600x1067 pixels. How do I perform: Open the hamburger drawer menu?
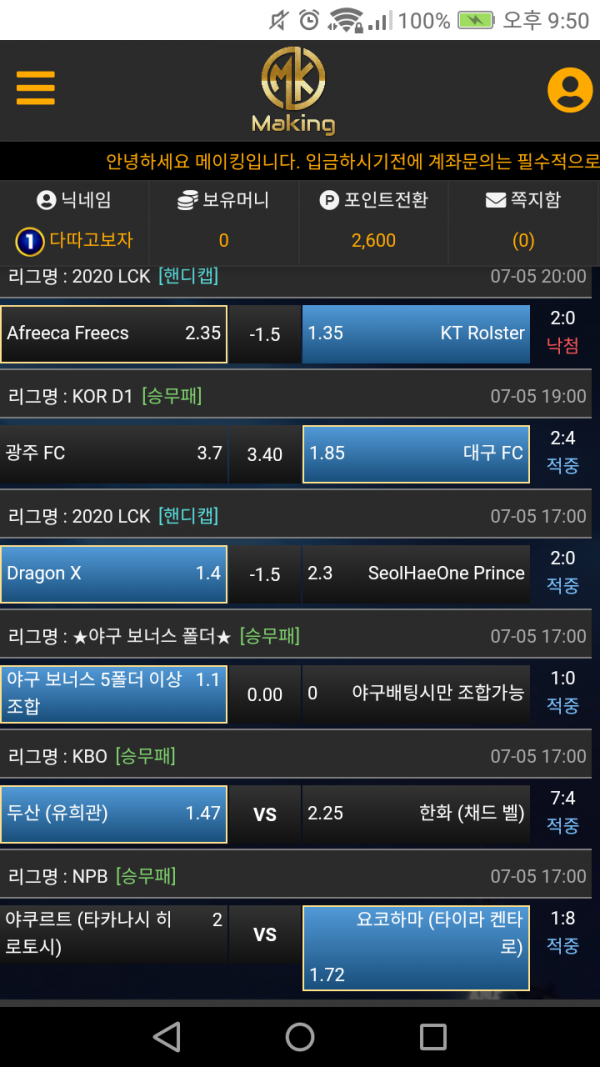(35, 89)
